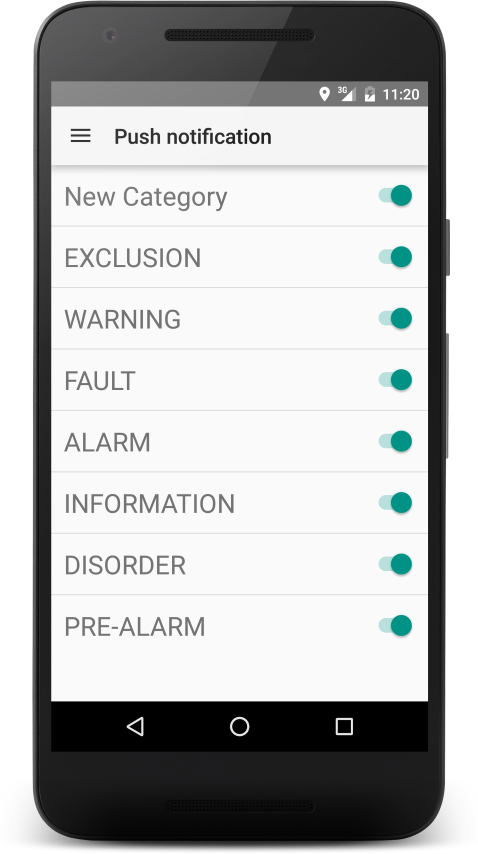Image resolution: width=478 pixels, height=854 pixels.
Task: Open the hamburger drawer menu
Action: (81, 136)
